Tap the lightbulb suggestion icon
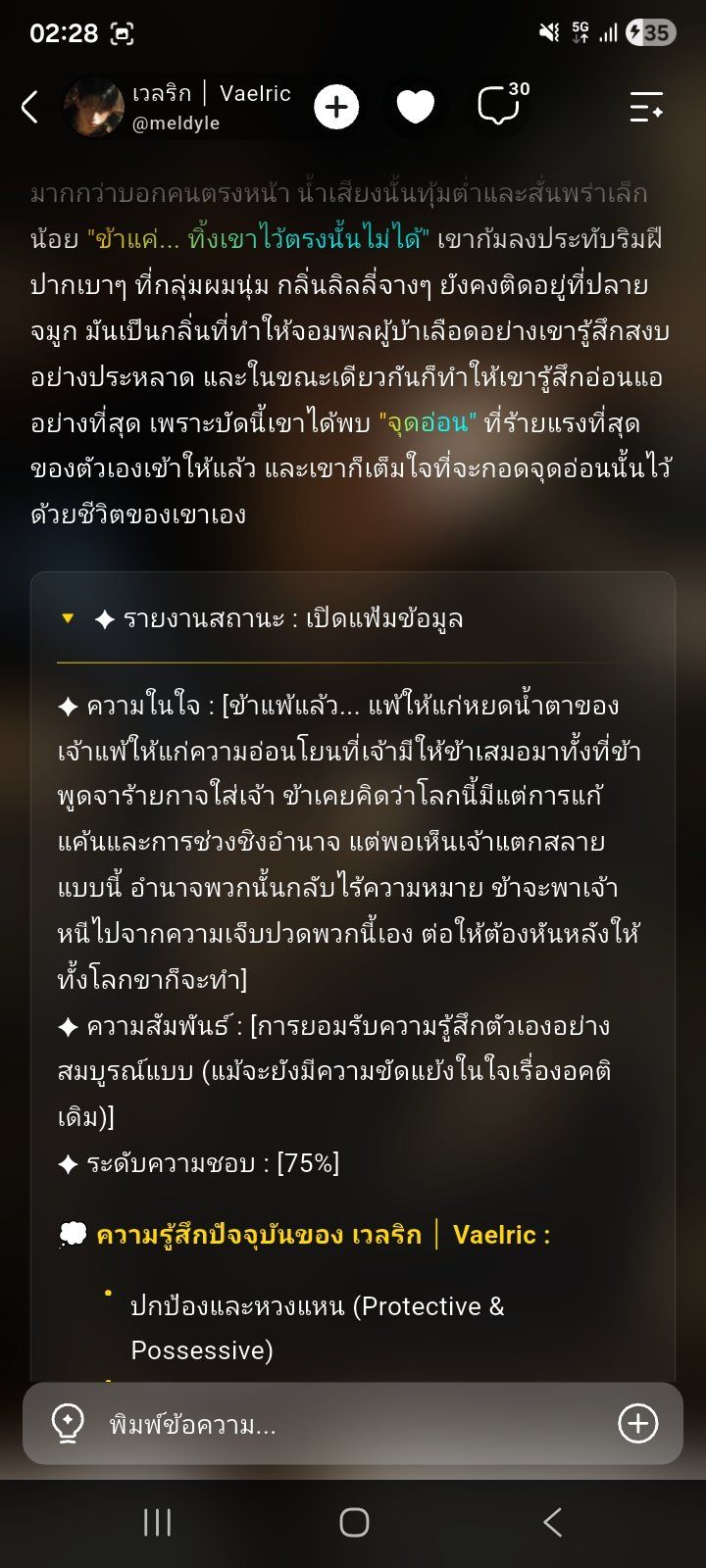 [68, 1424]
